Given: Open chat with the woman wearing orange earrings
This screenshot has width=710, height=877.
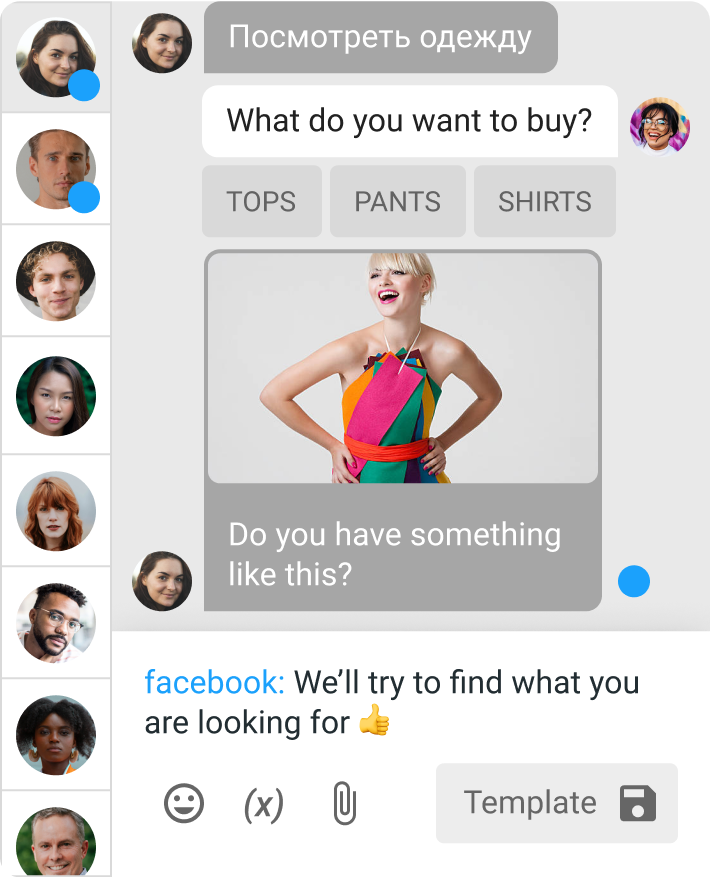Looking at the screenshot, I should (x=56, y=735).
